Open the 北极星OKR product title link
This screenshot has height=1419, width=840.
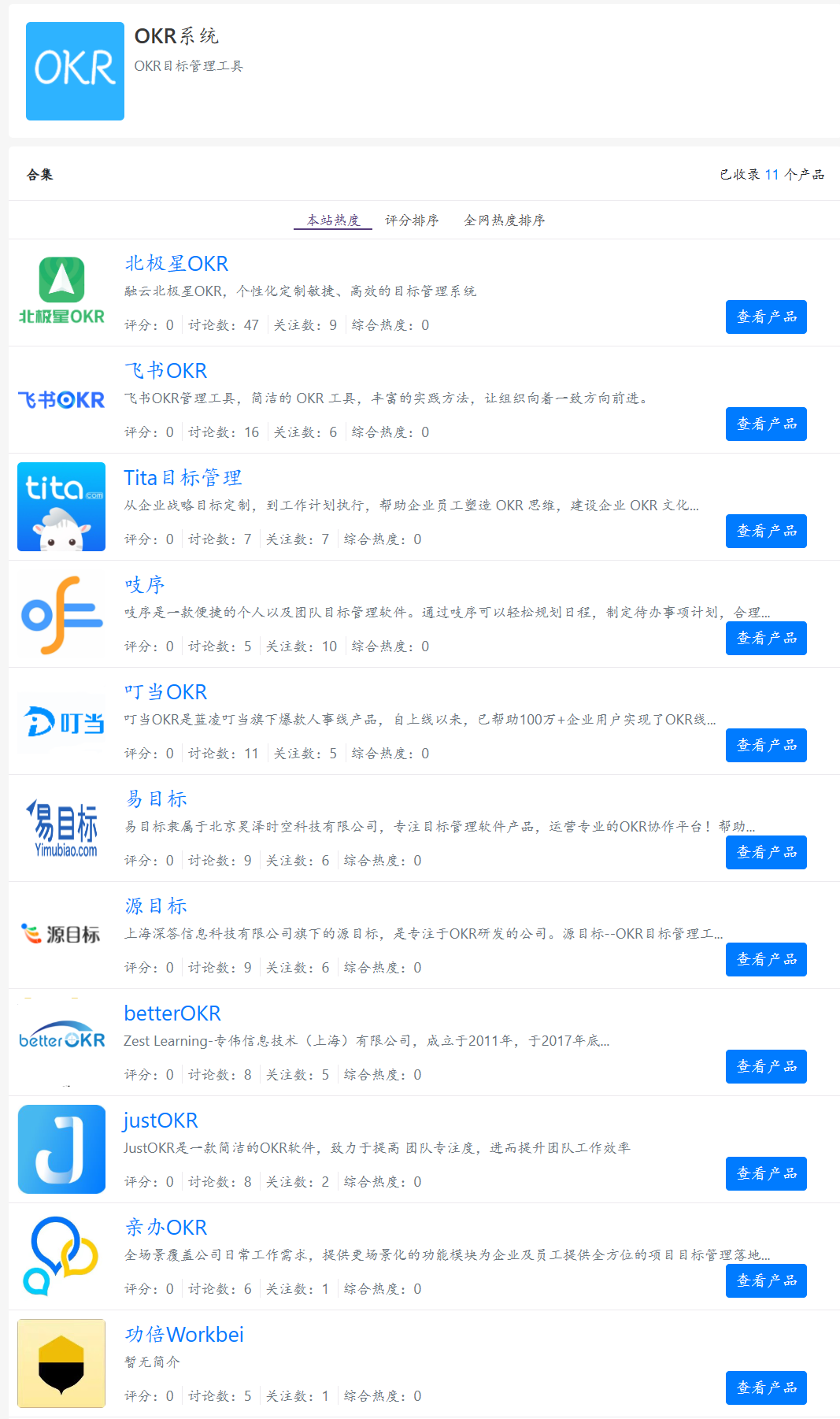click(176, 264)
